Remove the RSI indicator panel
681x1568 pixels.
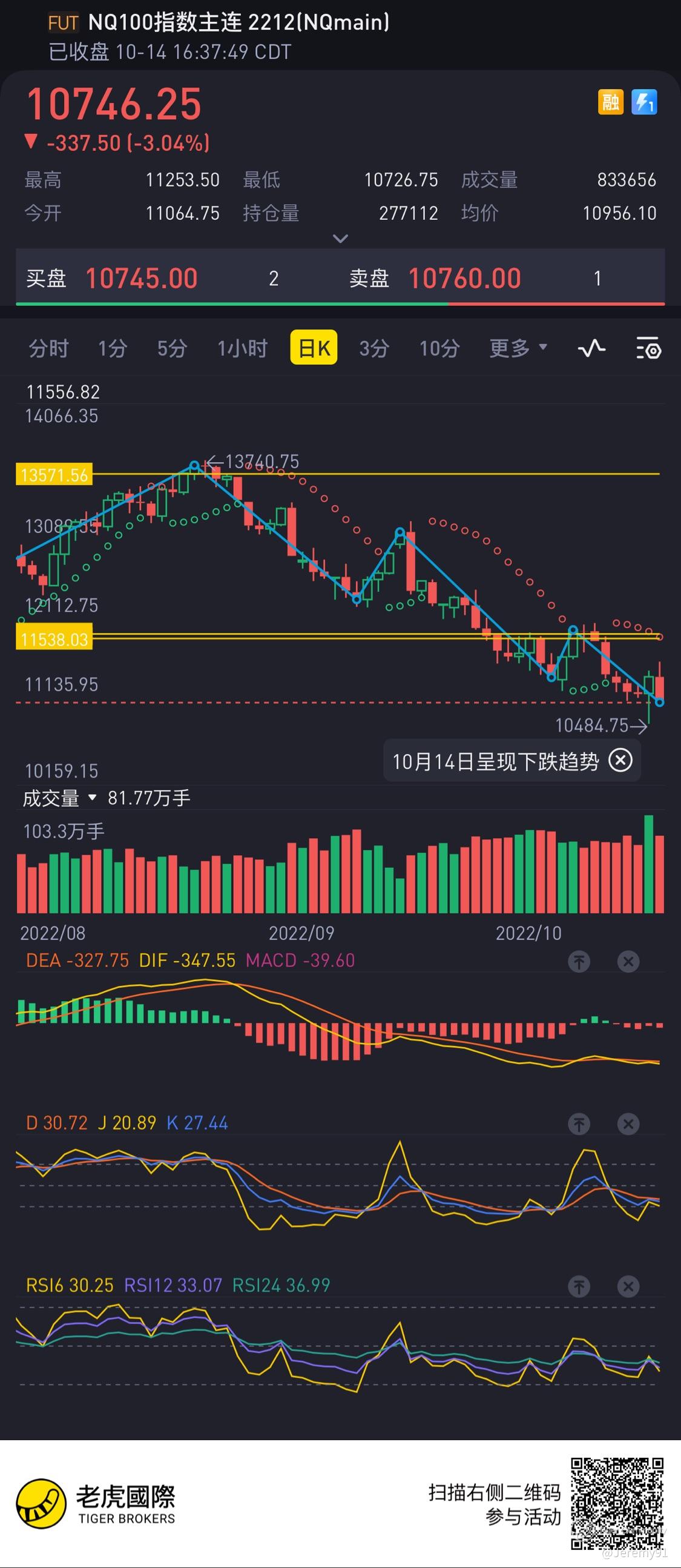[x=628, y=1286]
